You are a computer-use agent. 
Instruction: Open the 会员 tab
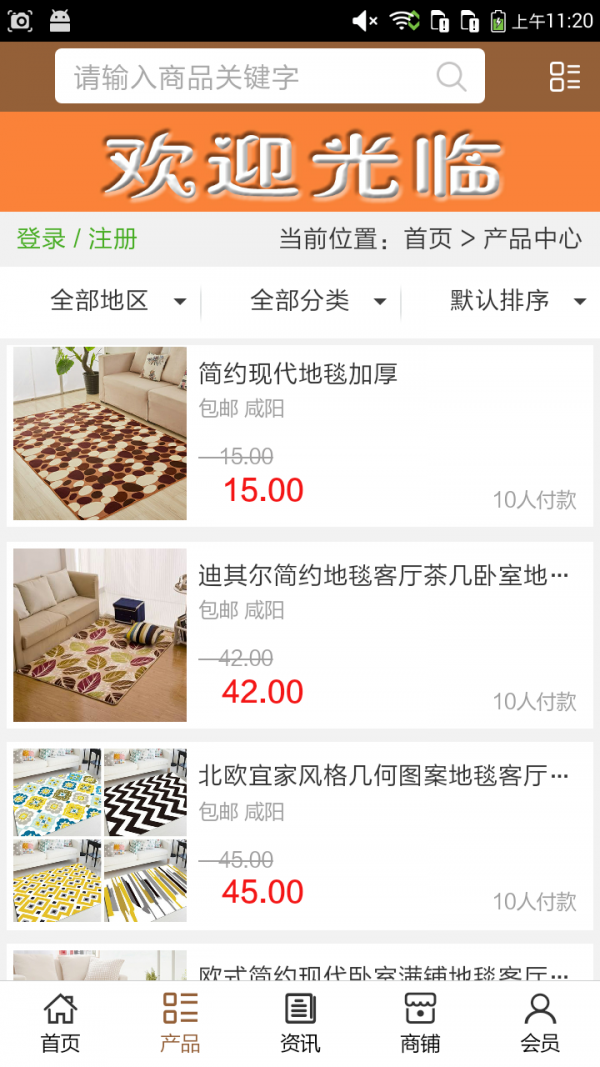540,1023
